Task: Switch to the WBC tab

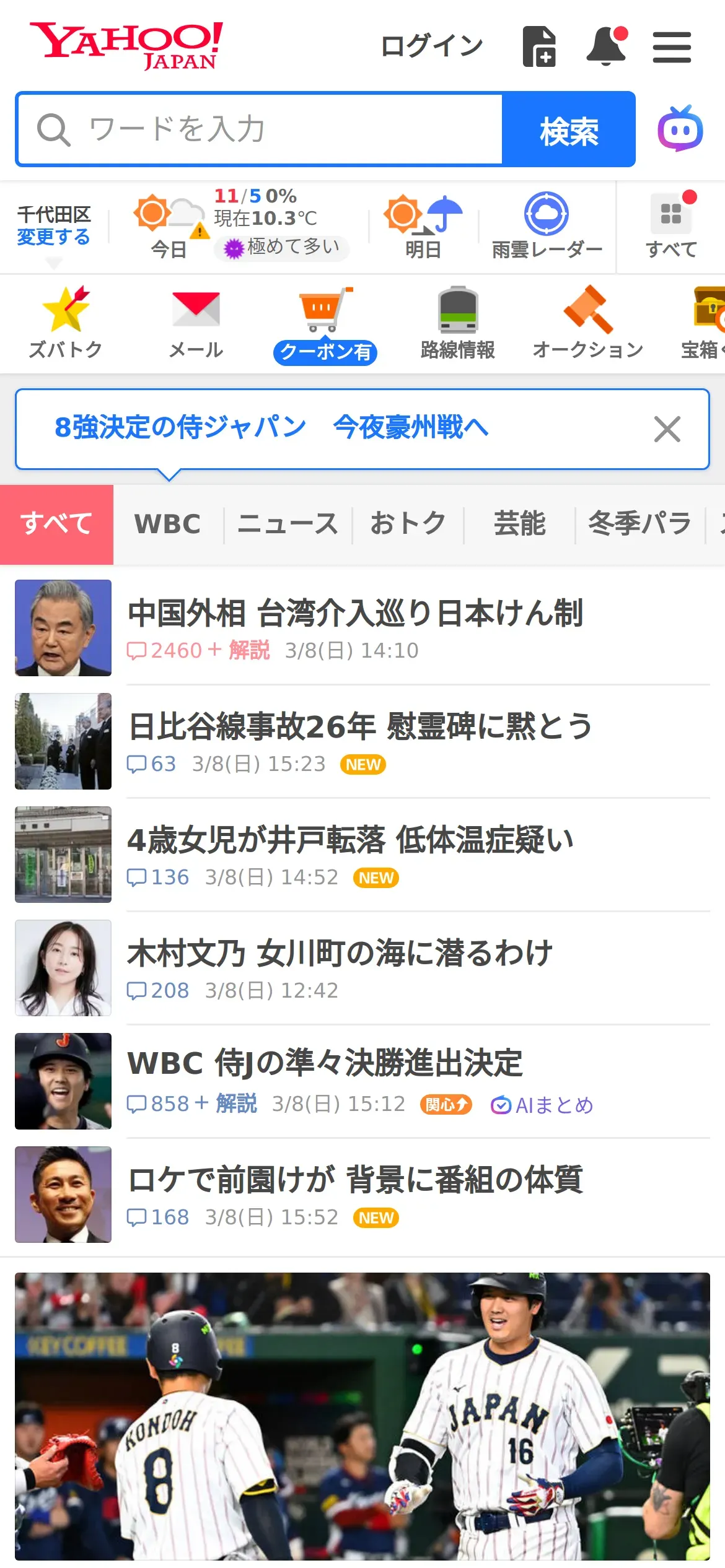Action: pos(167,524)
